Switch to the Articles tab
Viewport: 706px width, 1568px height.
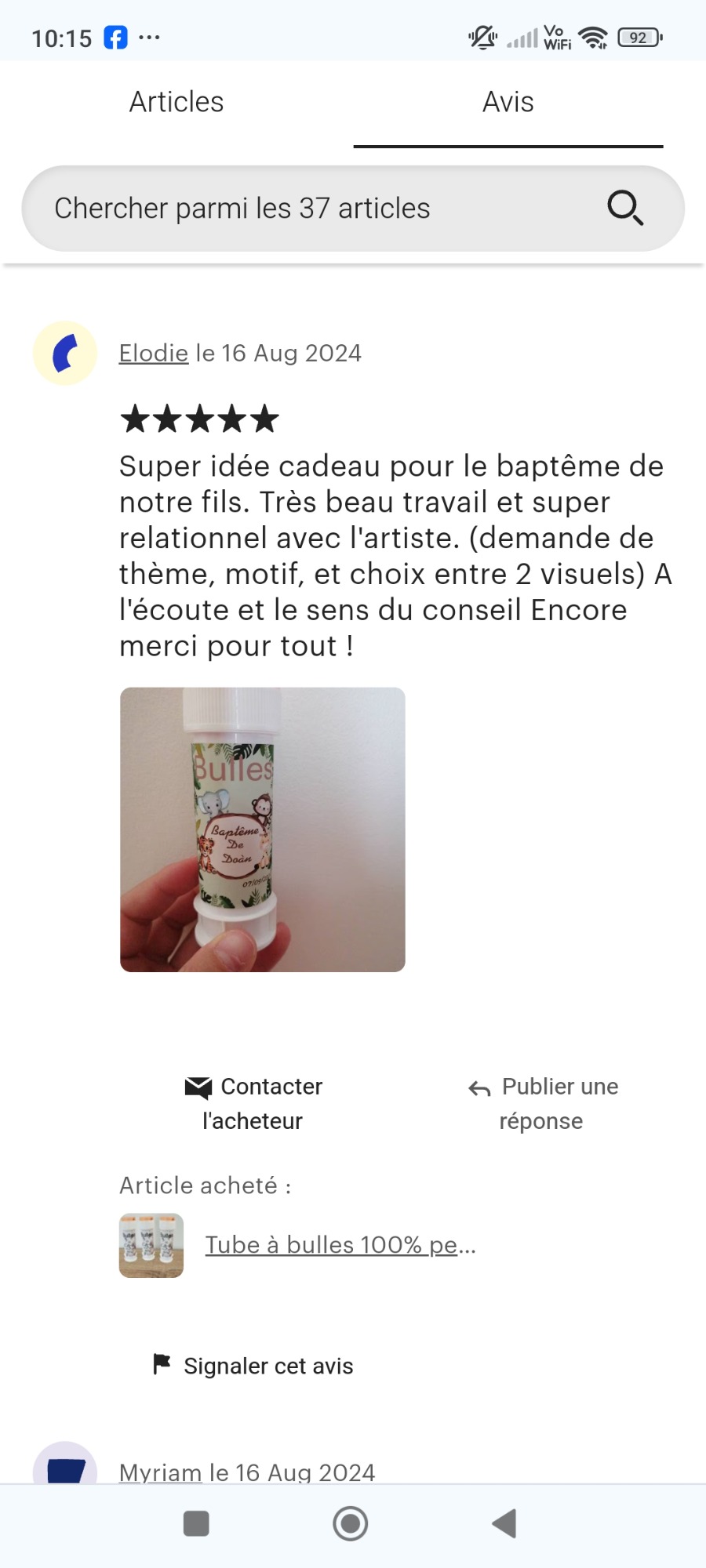tap(176, 102)
